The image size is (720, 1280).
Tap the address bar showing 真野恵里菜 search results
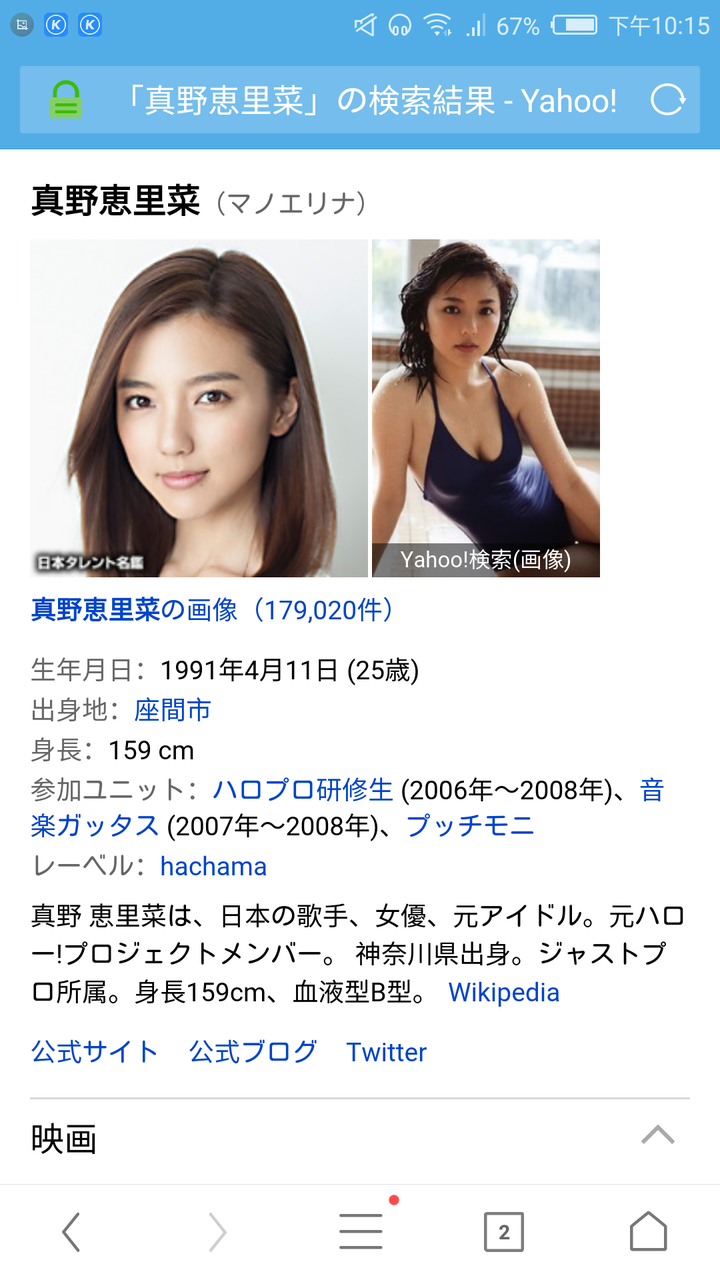tap(360, 100)
